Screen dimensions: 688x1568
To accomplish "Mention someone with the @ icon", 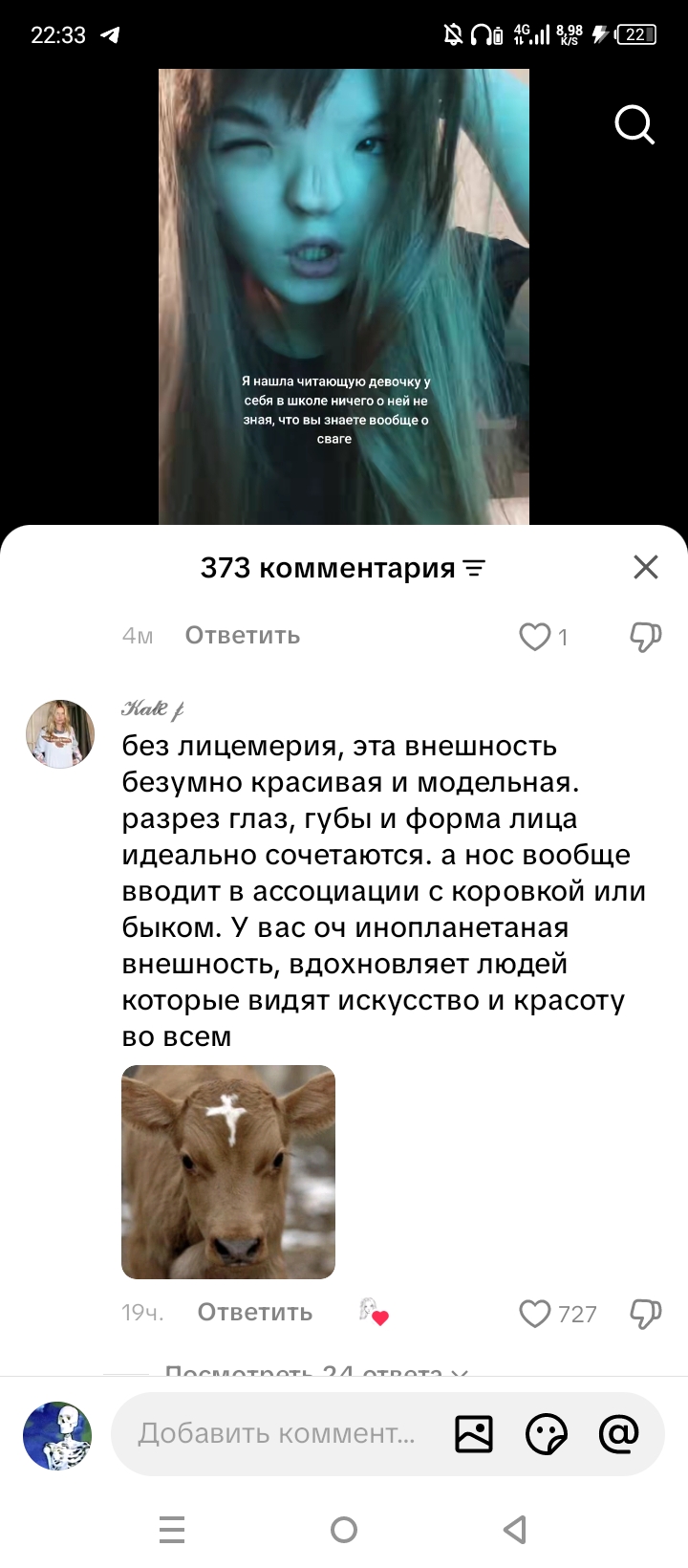I will pyautogui.click(x=618, y=1433).
